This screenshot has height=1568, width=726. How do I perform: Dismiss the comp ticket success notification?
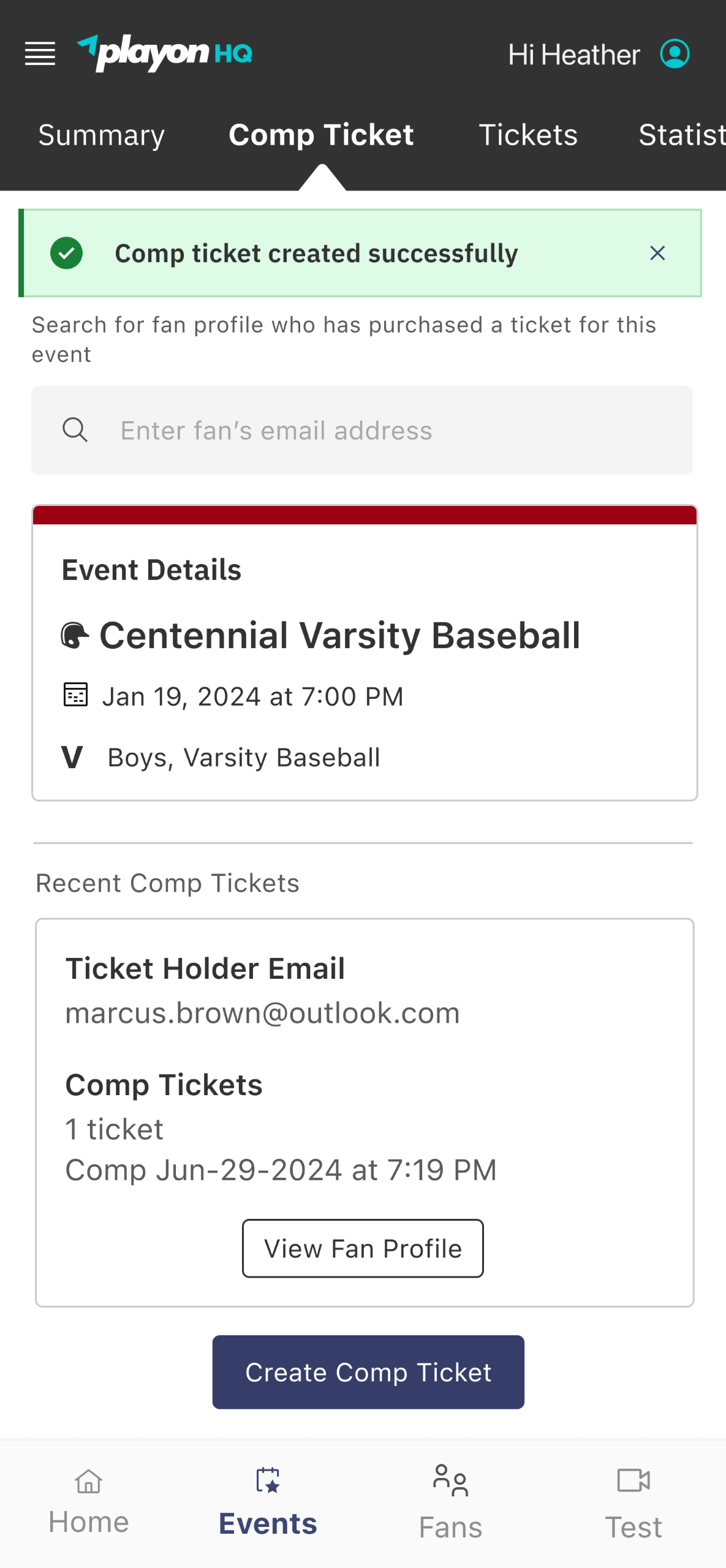tap(657, 252)
